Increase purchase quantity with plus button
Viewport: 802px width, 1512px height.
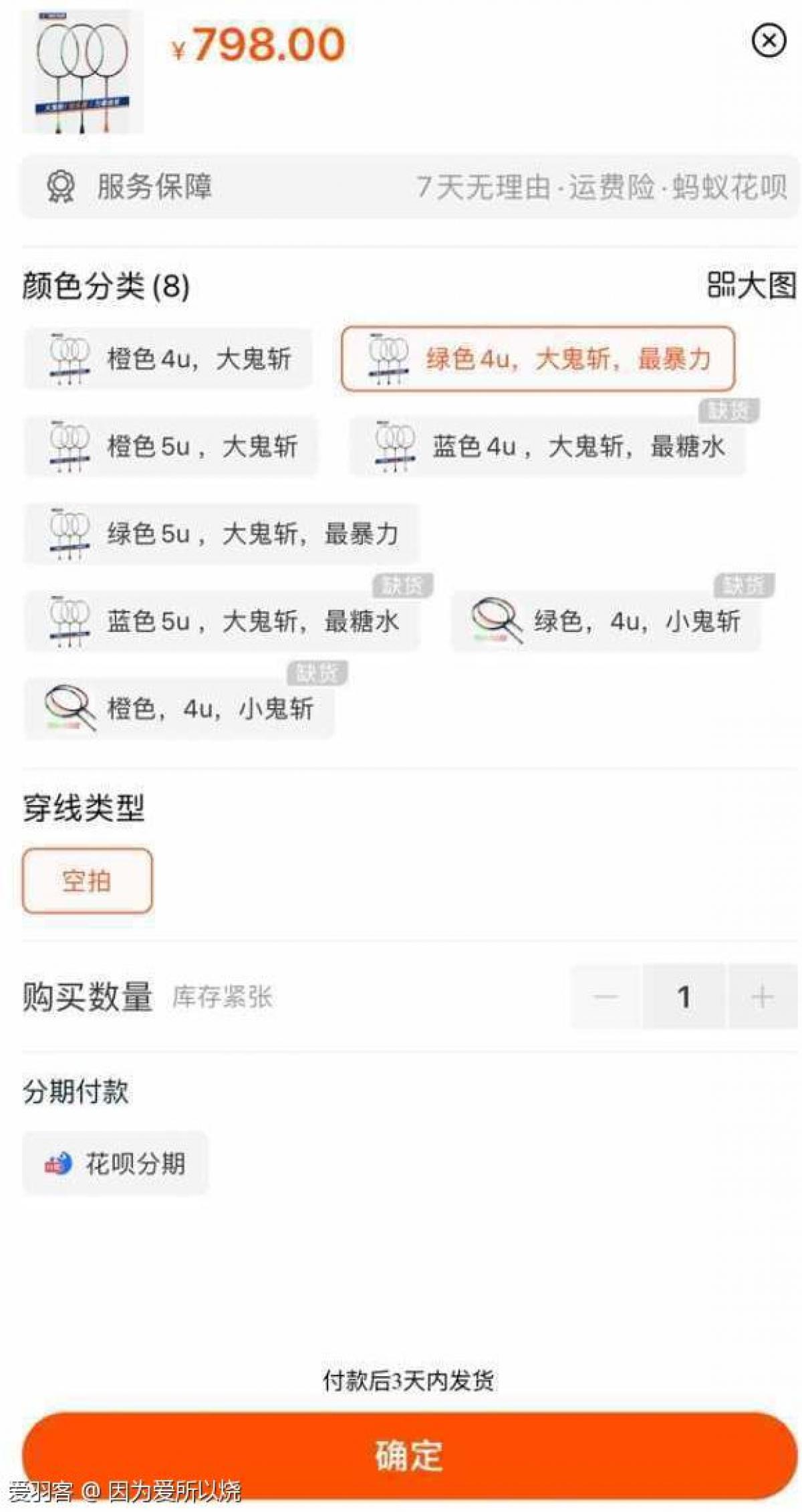(762, 997)
